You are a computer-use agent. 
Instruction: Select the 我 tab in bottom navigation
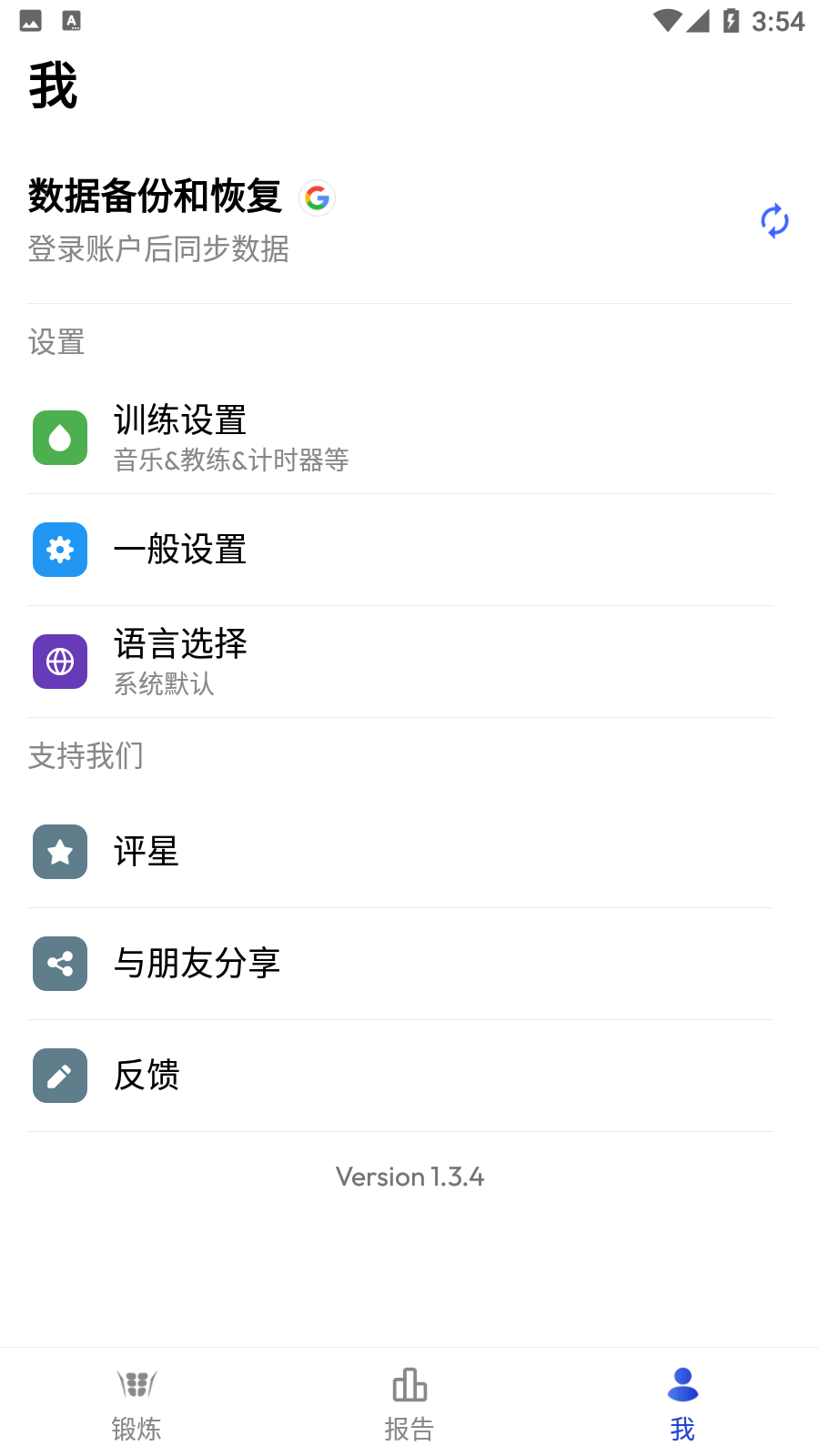click(682, 1403)
